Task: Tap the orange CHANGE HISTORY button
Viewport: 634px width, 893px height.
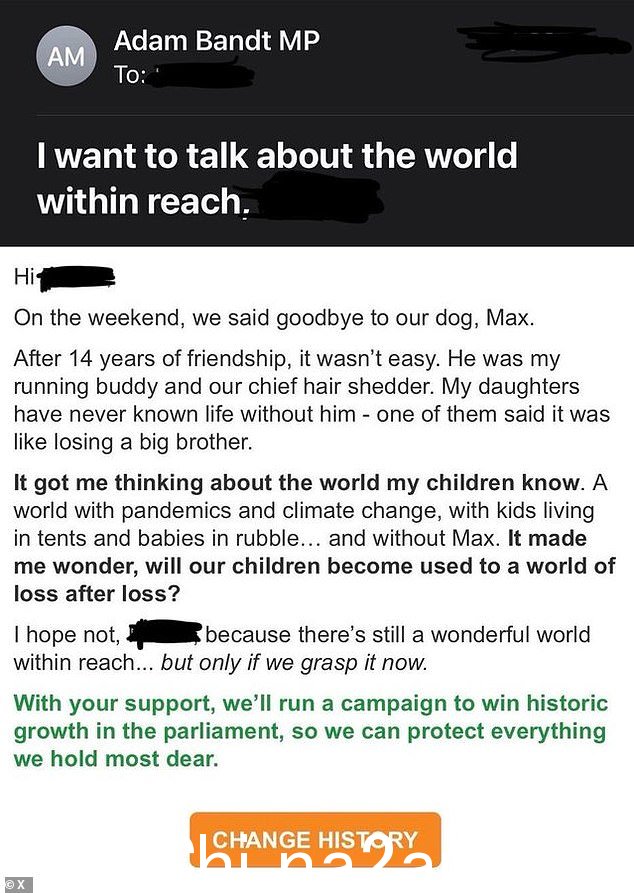Action: pyautogui.click(x=315, y=838)
